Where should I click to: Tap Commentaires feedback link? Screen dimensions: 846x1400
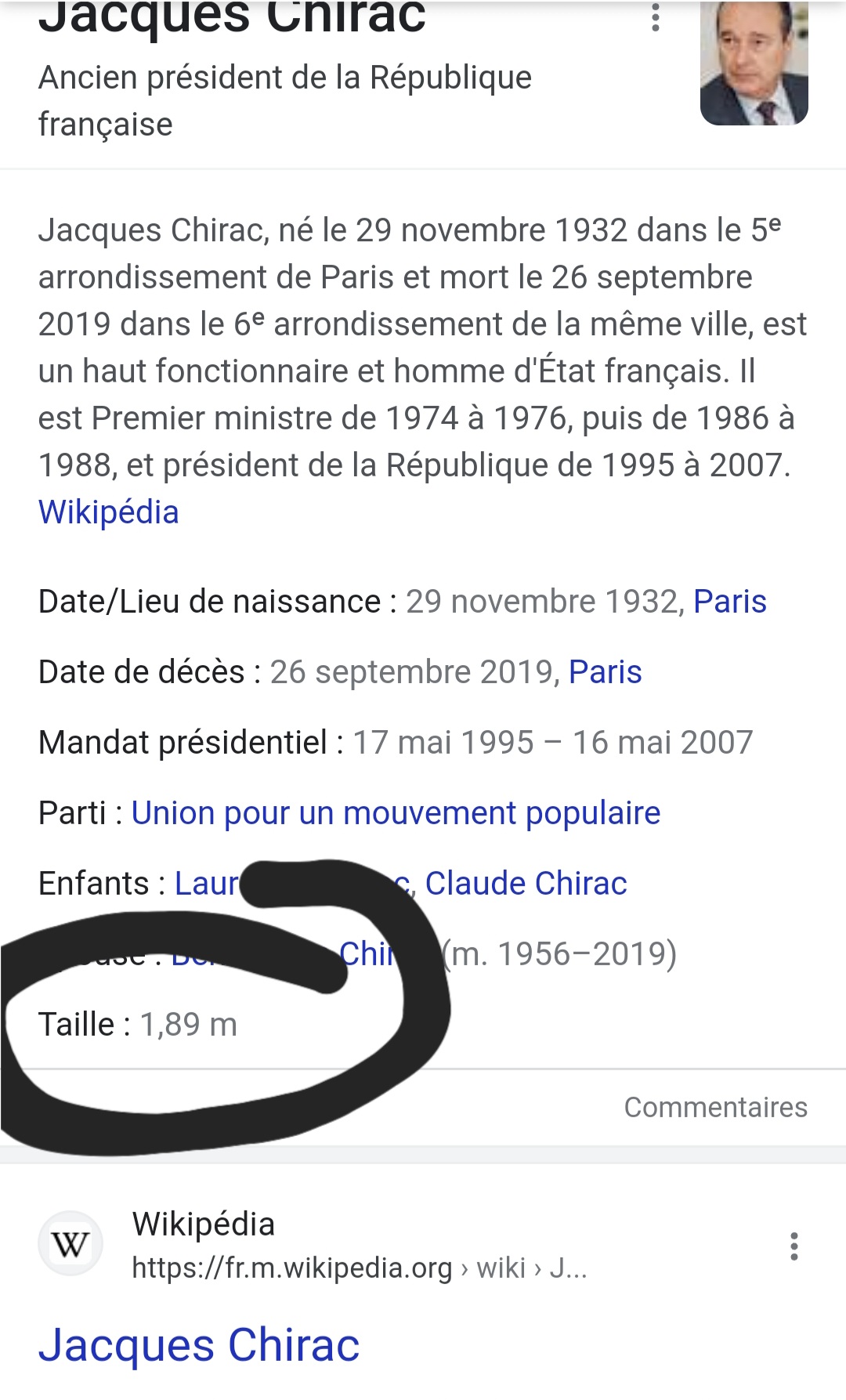715,1107
